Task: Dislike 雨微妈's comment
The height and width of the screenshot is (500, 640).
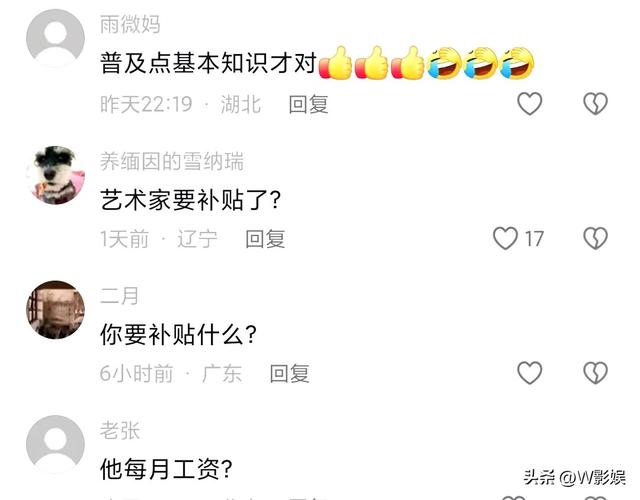Action: point(596,103)
